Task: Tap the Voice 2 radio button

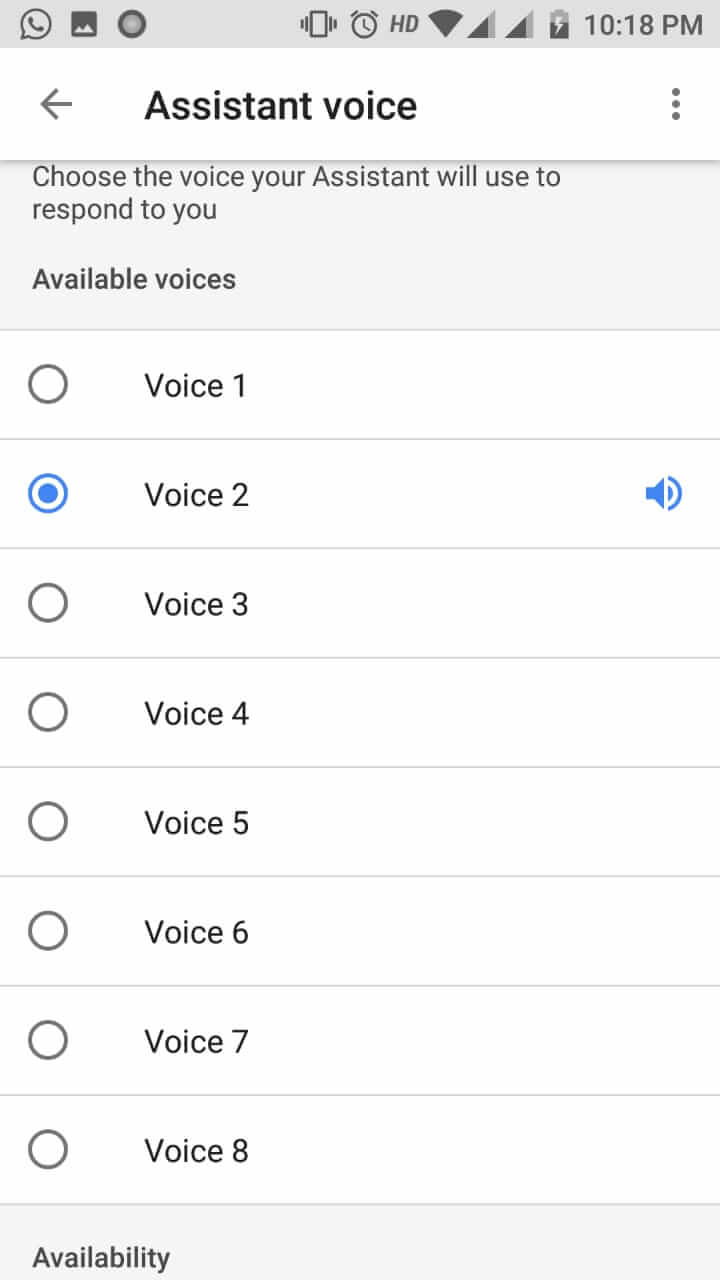Action: pos(48,494)
